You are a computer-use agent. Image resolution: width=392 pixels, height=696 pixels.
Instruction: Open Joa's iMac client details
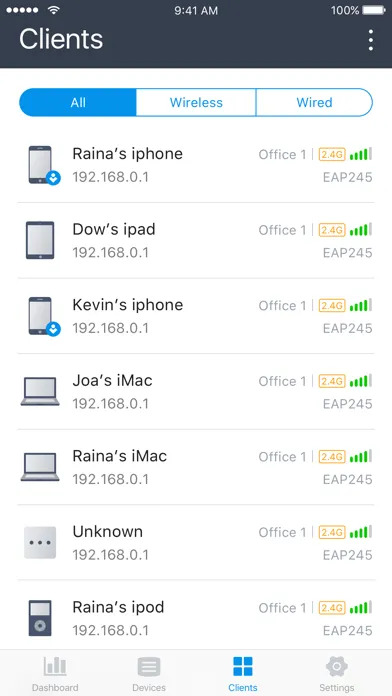196,392
